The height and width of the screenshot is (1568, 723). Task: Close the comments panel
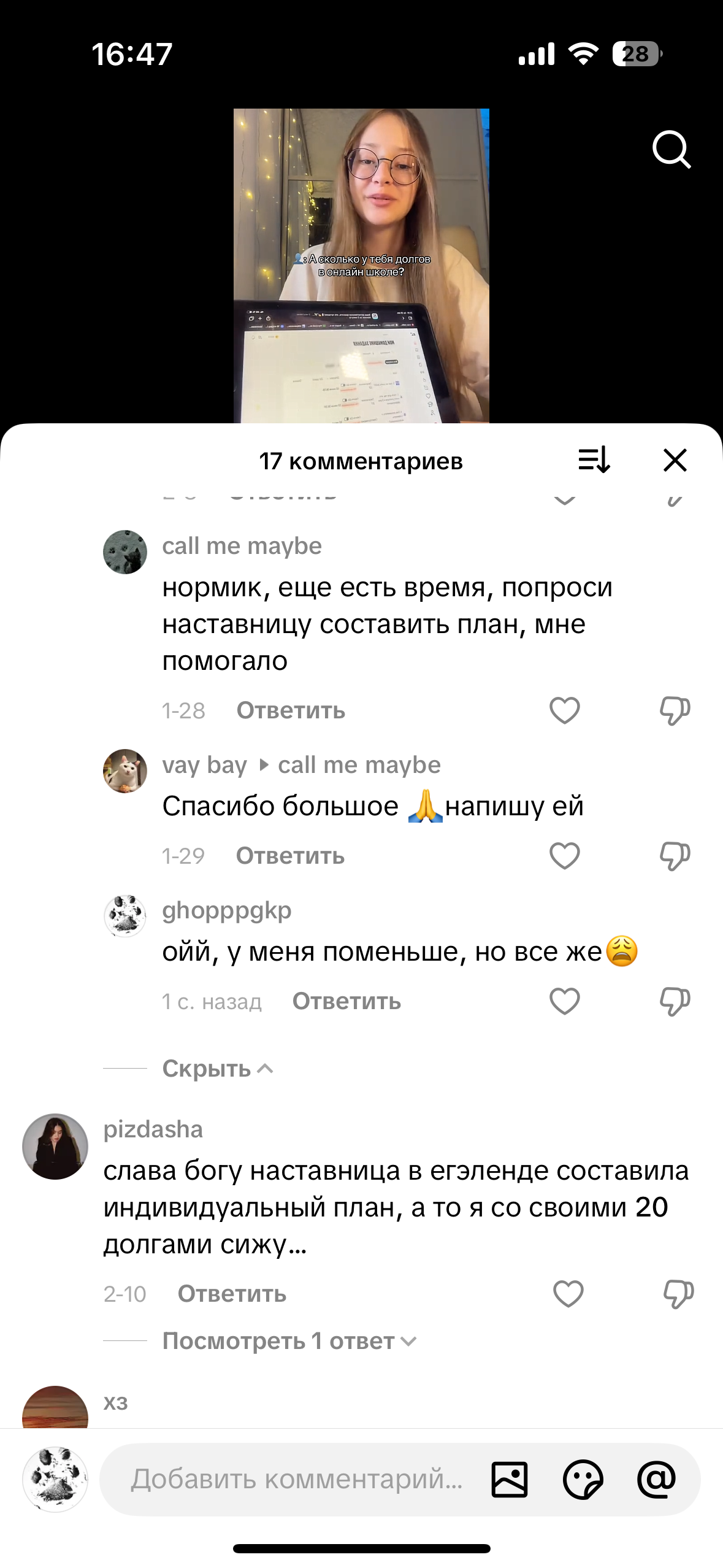click(675, 460)
